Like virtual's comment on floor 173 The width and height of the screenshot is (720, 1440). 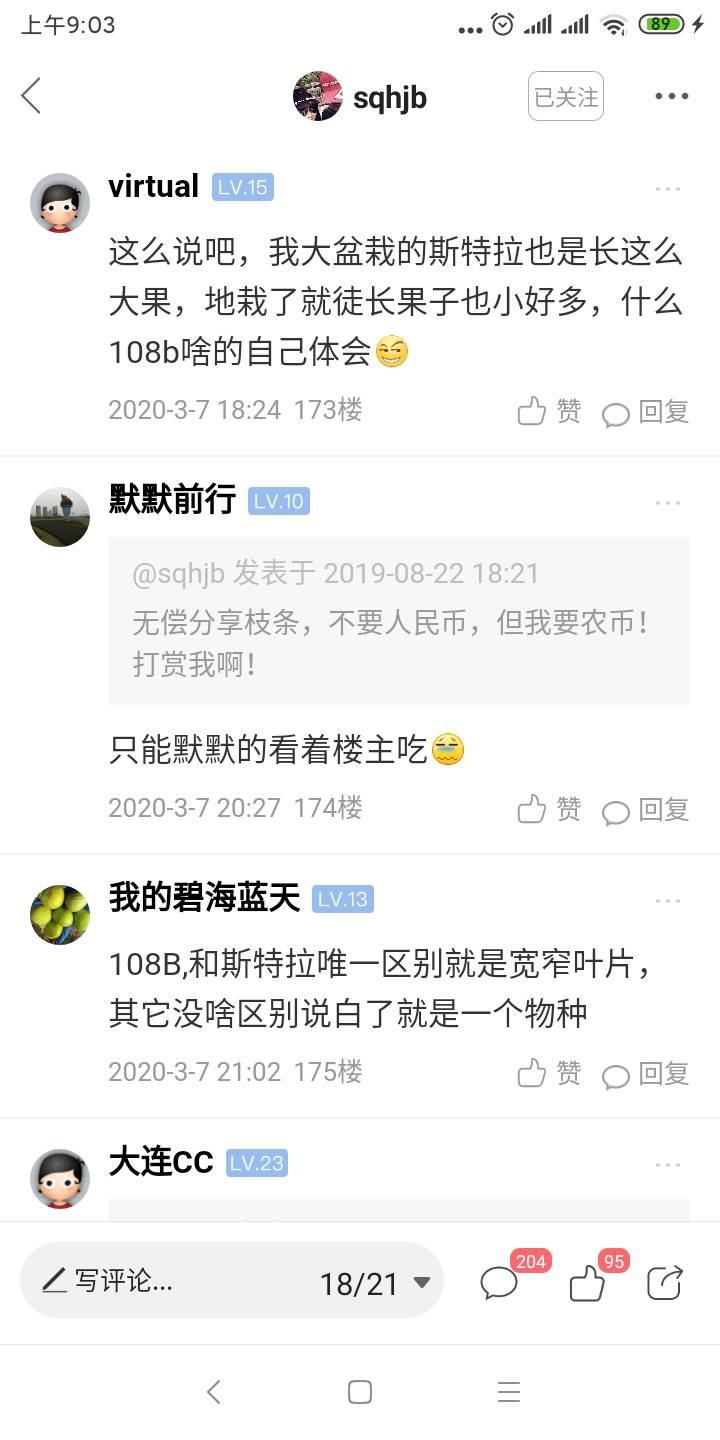tap(549, 411)
